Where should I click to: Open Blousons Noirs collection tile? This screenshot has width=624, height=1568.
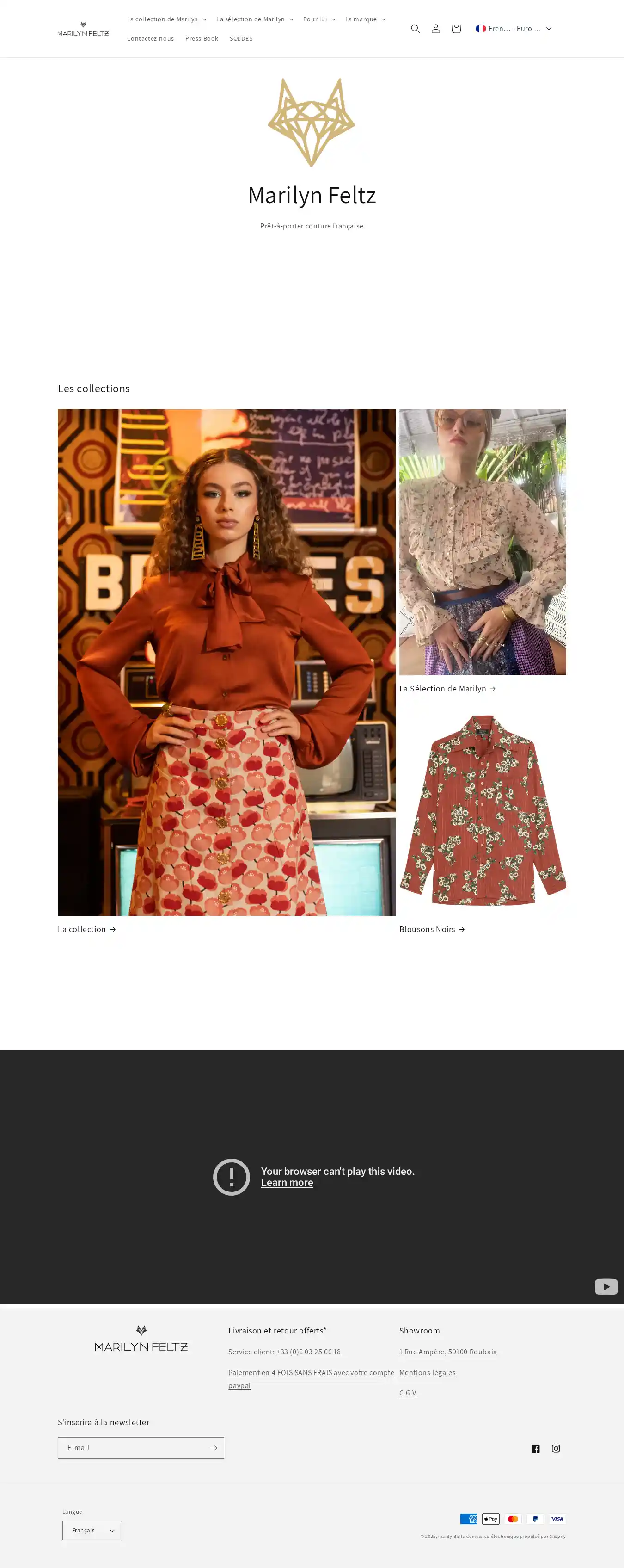click(482, 813)
